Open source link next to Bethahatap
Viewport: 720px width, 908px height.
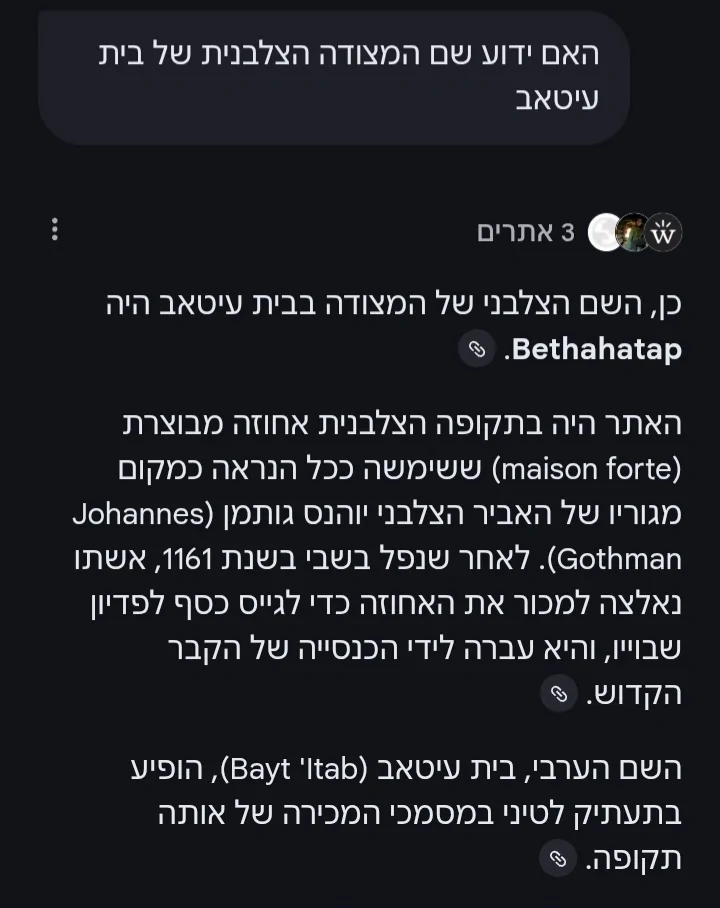pyautogui.click(x=477, y=349)
